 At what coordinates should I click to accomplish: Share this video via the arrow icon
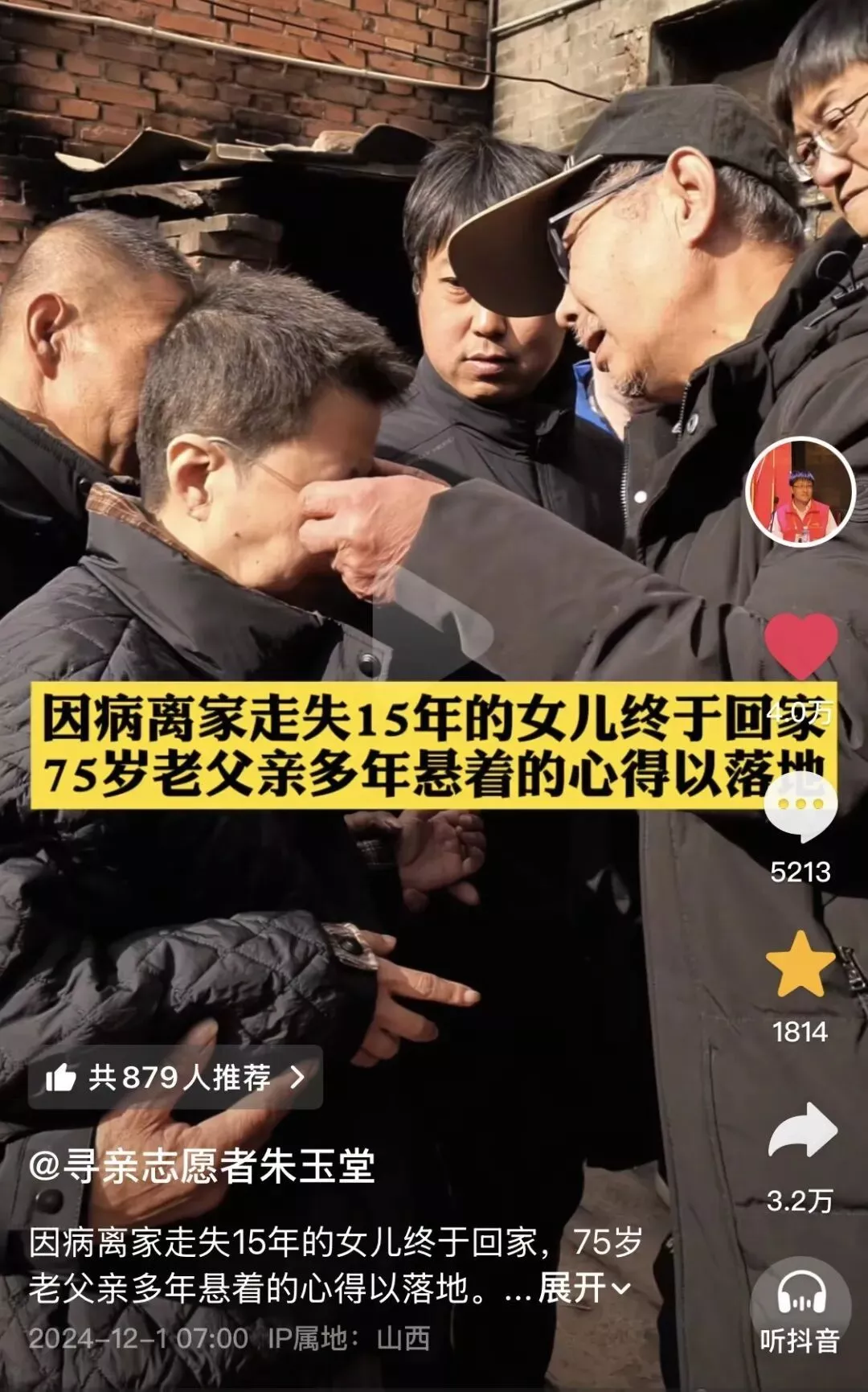pyautogui.click(x=802, y=1130)
